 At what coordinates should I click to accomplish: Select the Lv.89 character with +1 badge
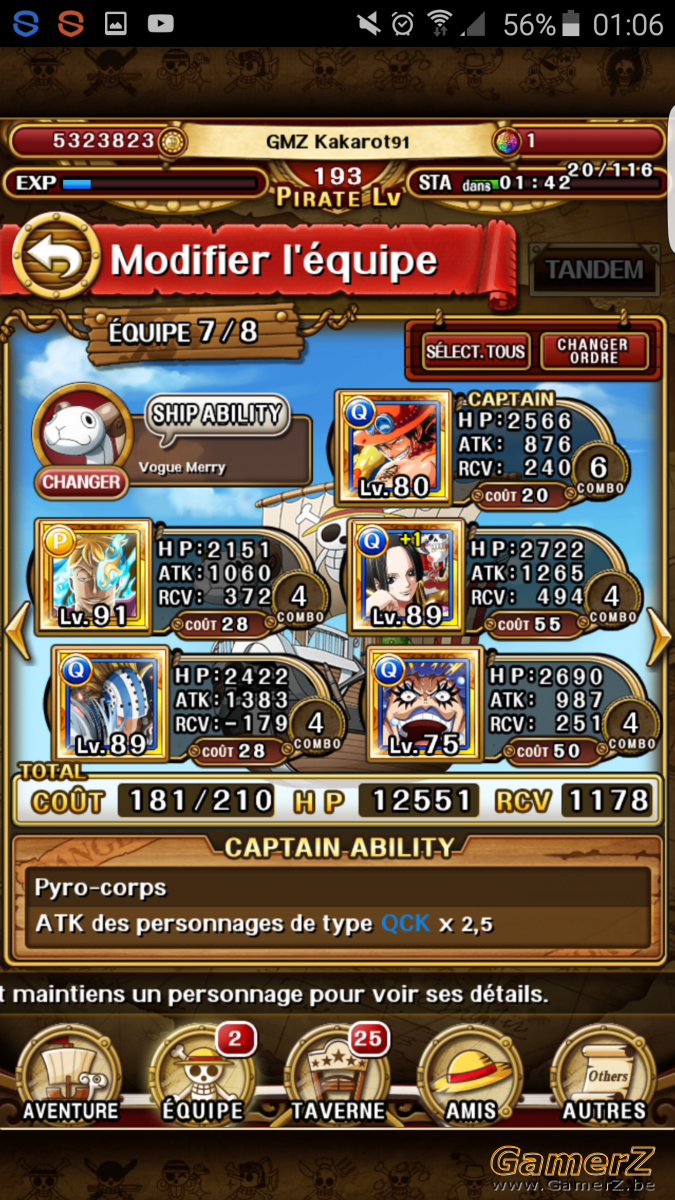tap(410, 576)
